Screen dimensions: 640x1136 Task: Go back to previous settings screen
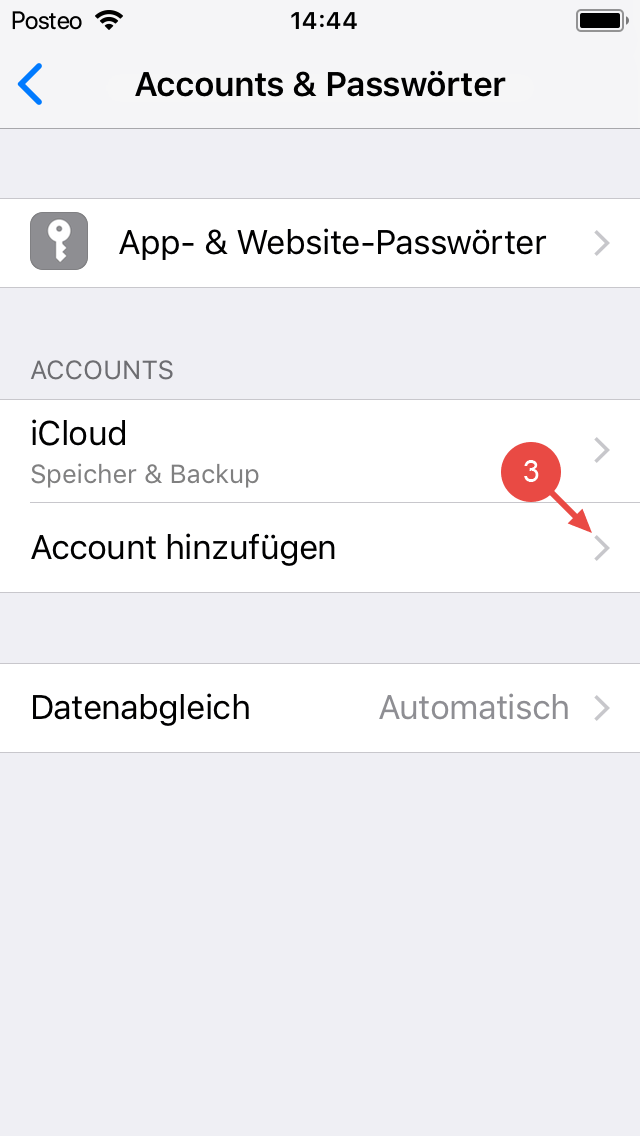pyautogui.click(x=31, y=85)
